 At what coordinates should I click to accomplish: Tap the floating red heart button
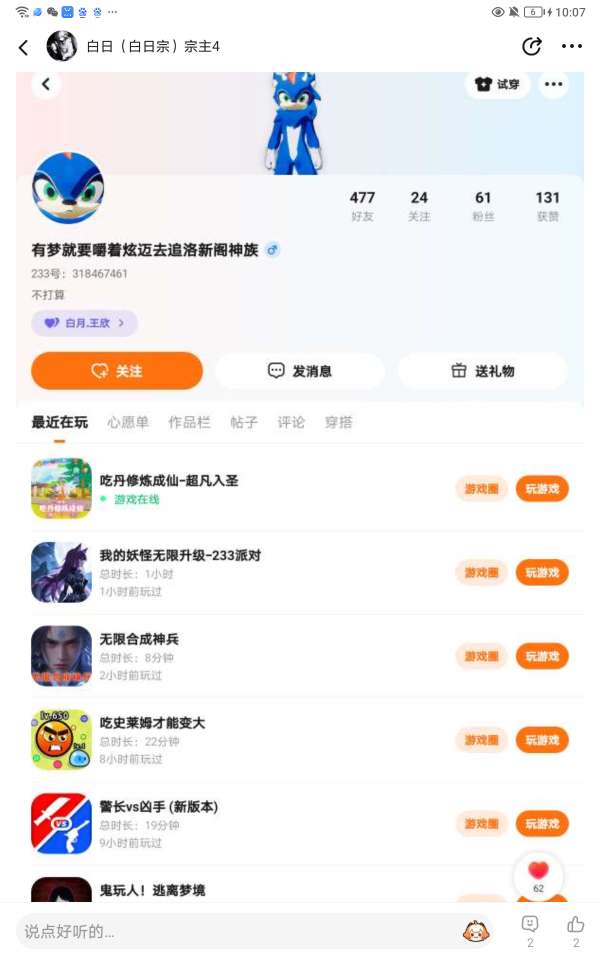[538, 871]
